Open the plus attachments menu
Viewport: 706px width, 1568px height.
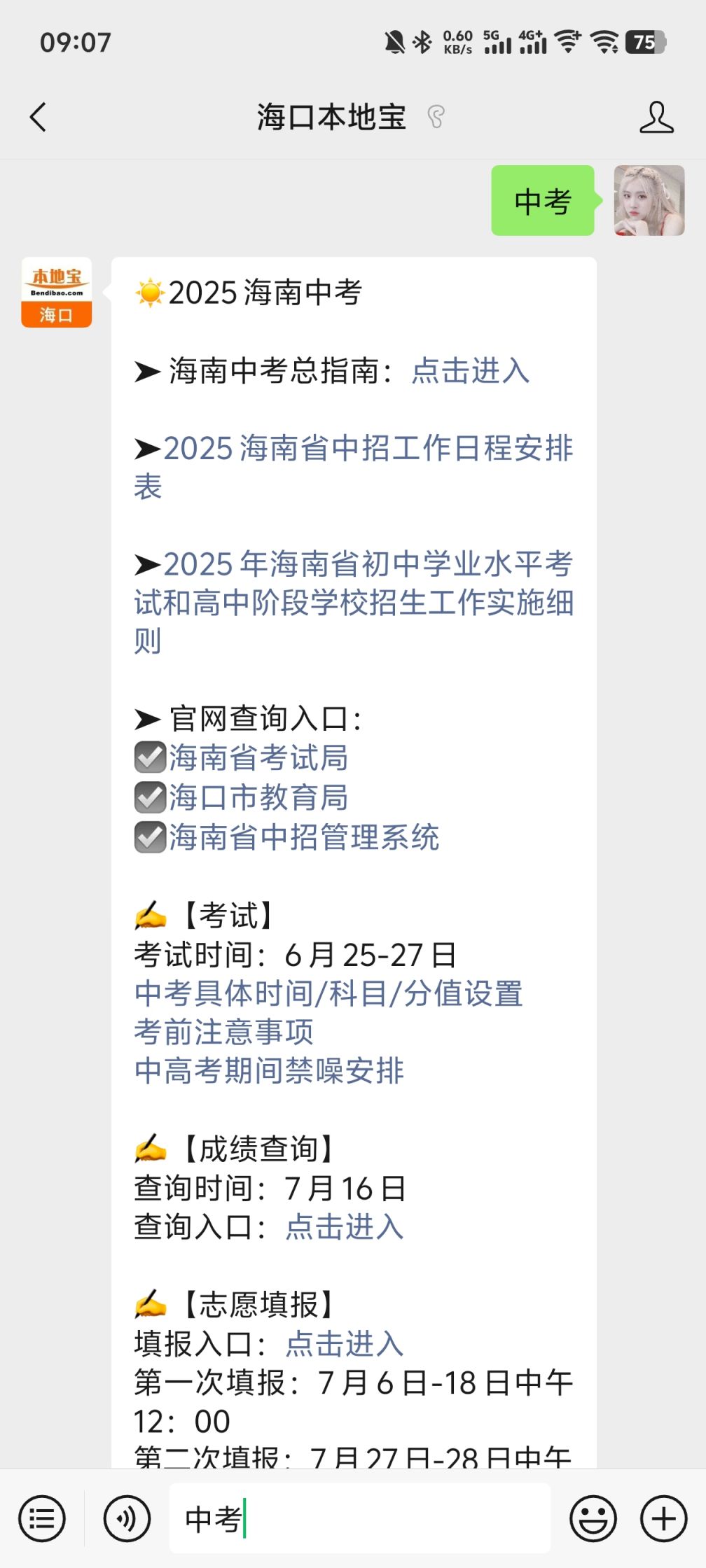(663, 1519)
